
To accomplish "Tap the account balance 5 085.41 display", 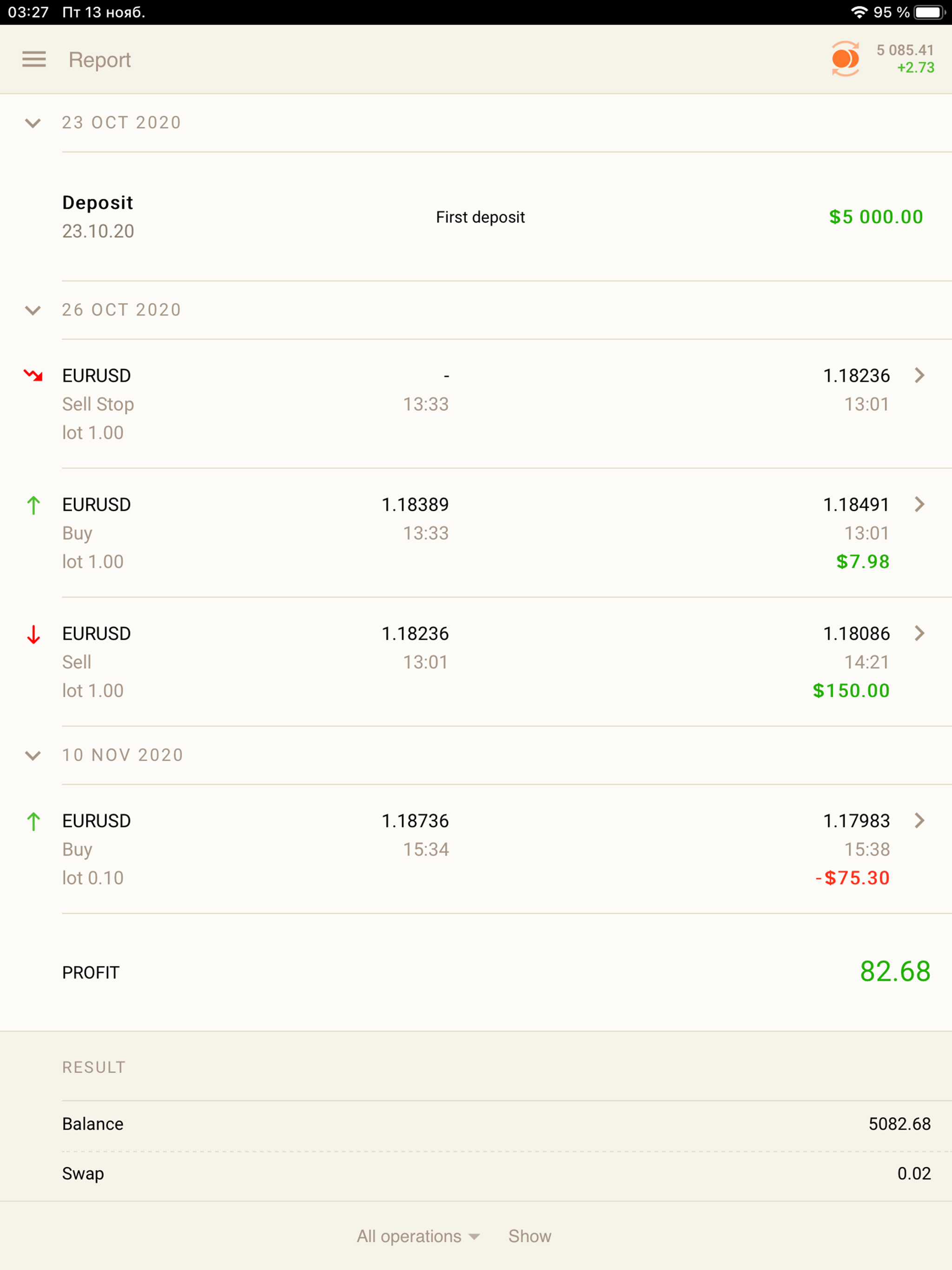I will [x=905, y=51].
